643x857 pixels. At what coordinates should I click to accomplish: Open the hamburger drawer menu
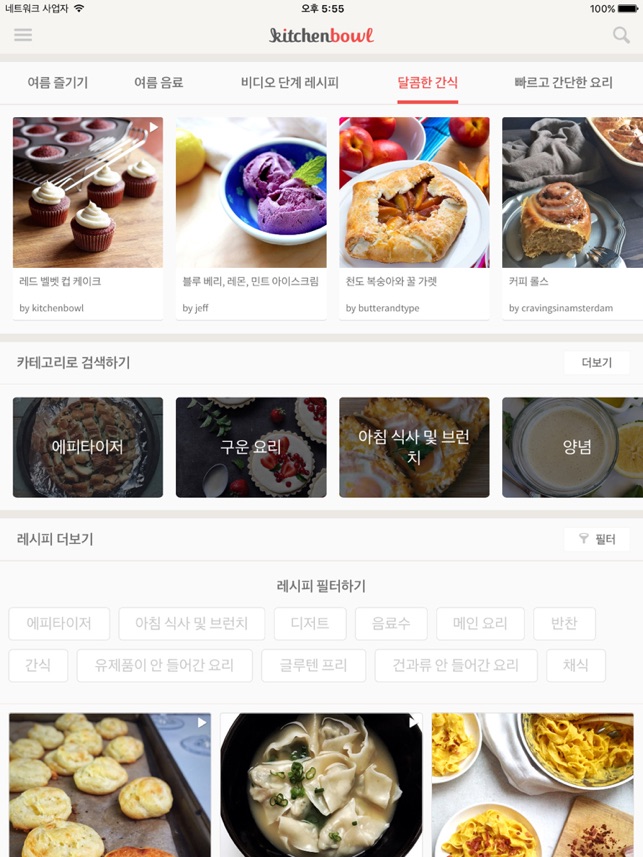(x=23, y=35)
